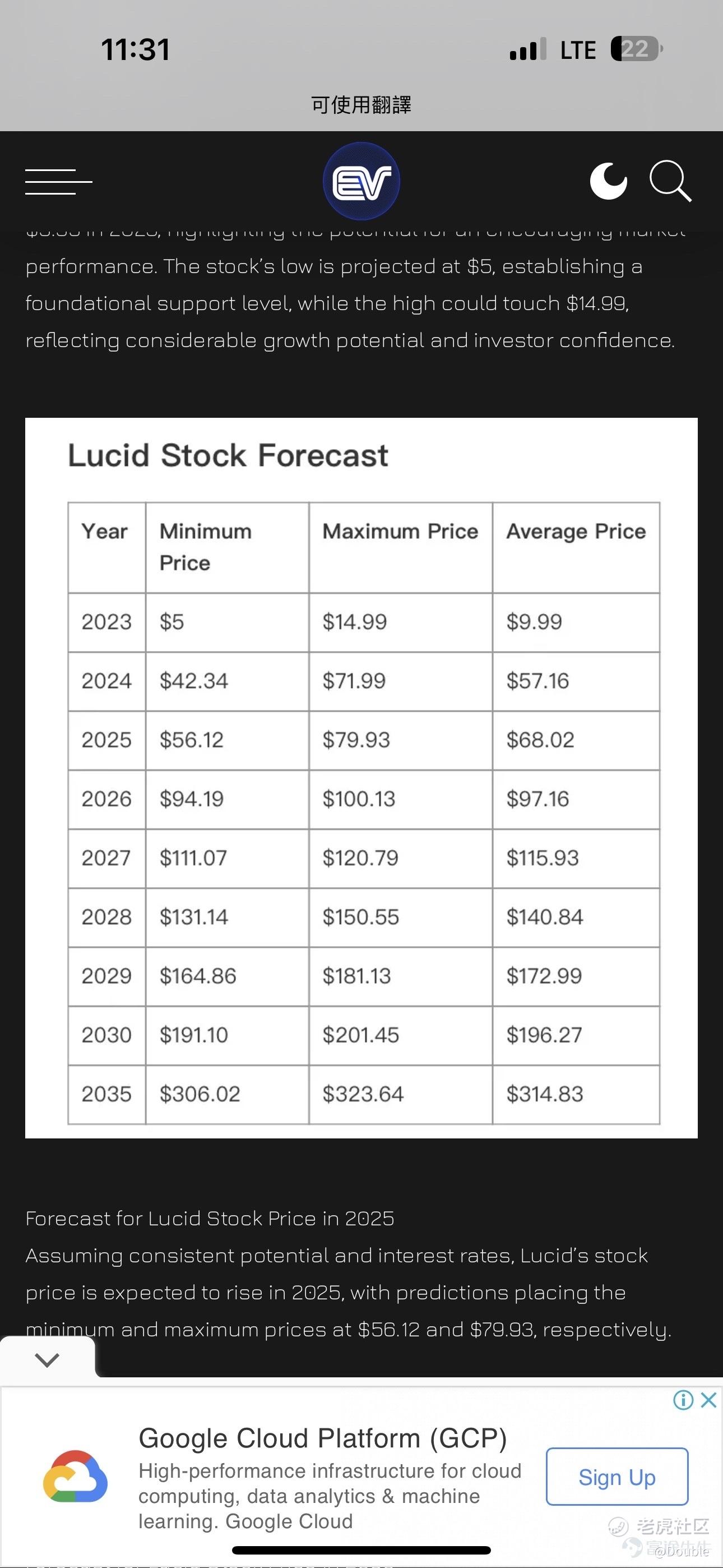Open the site search

pos(670,181)
